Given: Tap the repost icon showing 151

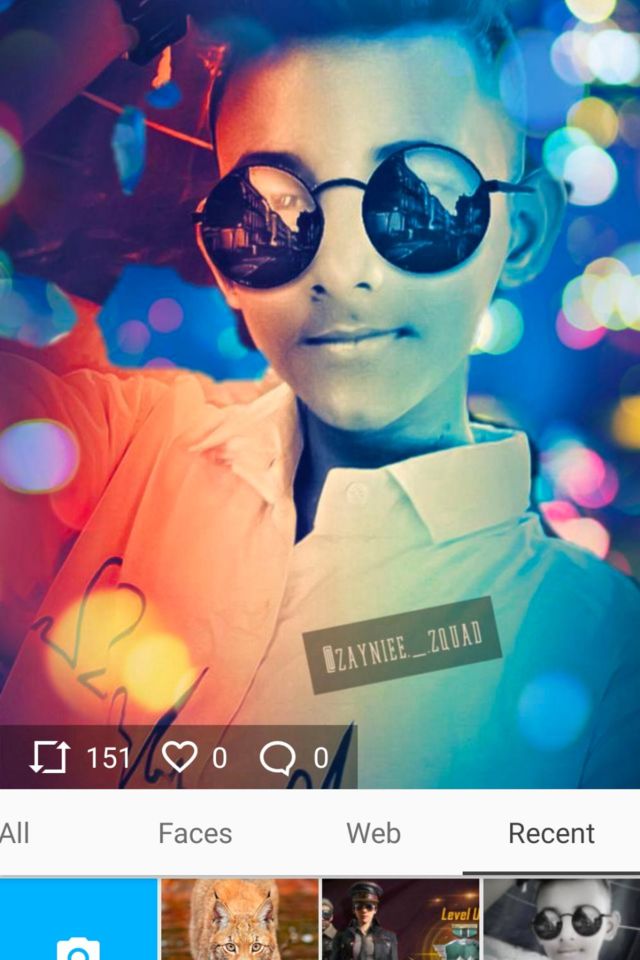Looking at the screenshot, I should 50,757.
